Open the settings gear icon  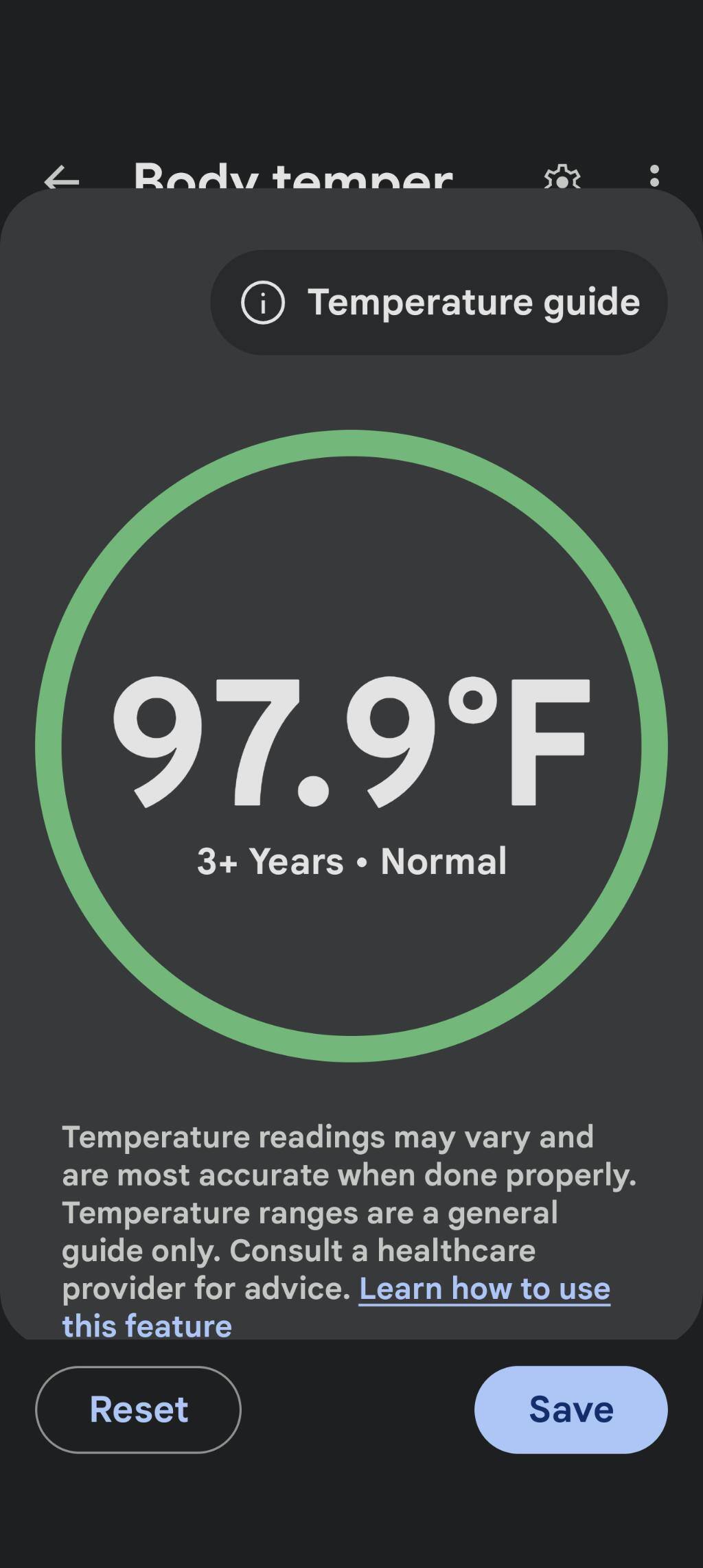562,177
